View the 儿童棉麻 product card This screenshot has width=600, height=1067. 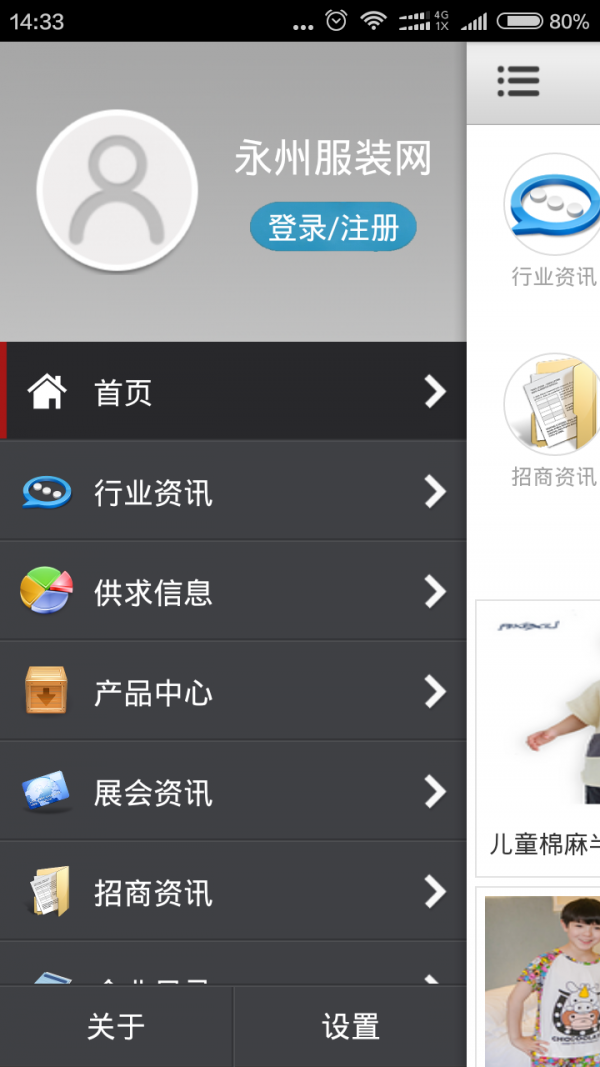(539, 732)
